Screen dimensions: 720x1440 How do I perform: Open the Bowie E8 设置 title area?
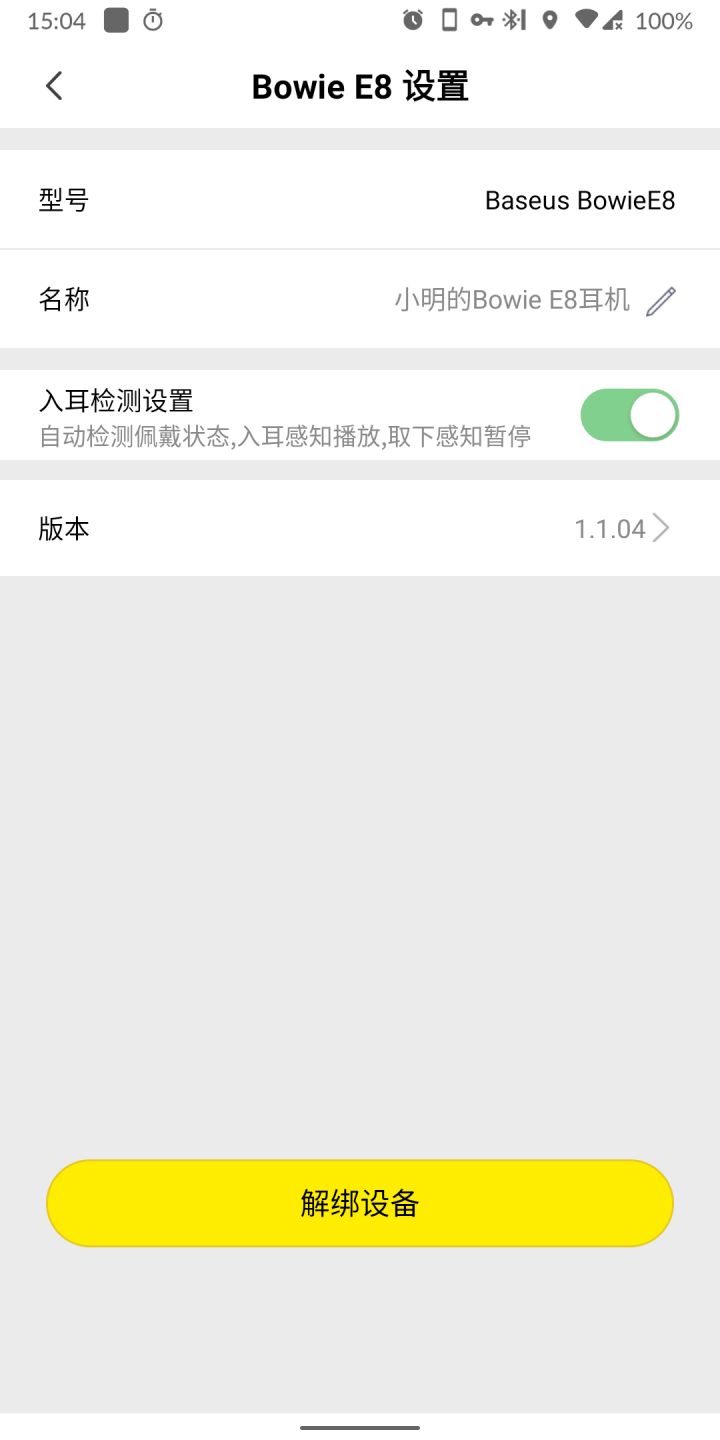[x=360, y=87]
